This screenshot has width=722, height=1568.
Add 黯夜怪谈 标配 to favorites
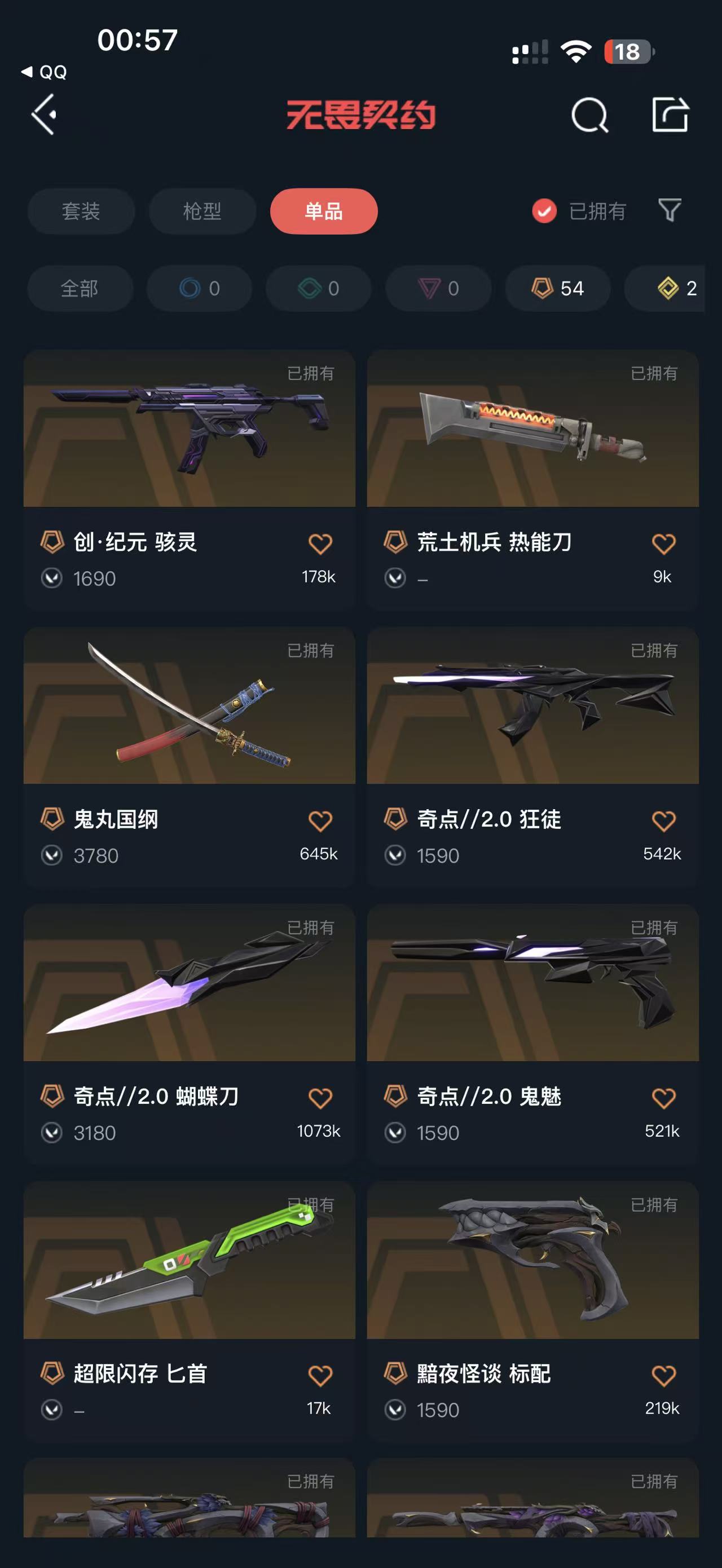pyautogui.click(x=663, y=1376)
